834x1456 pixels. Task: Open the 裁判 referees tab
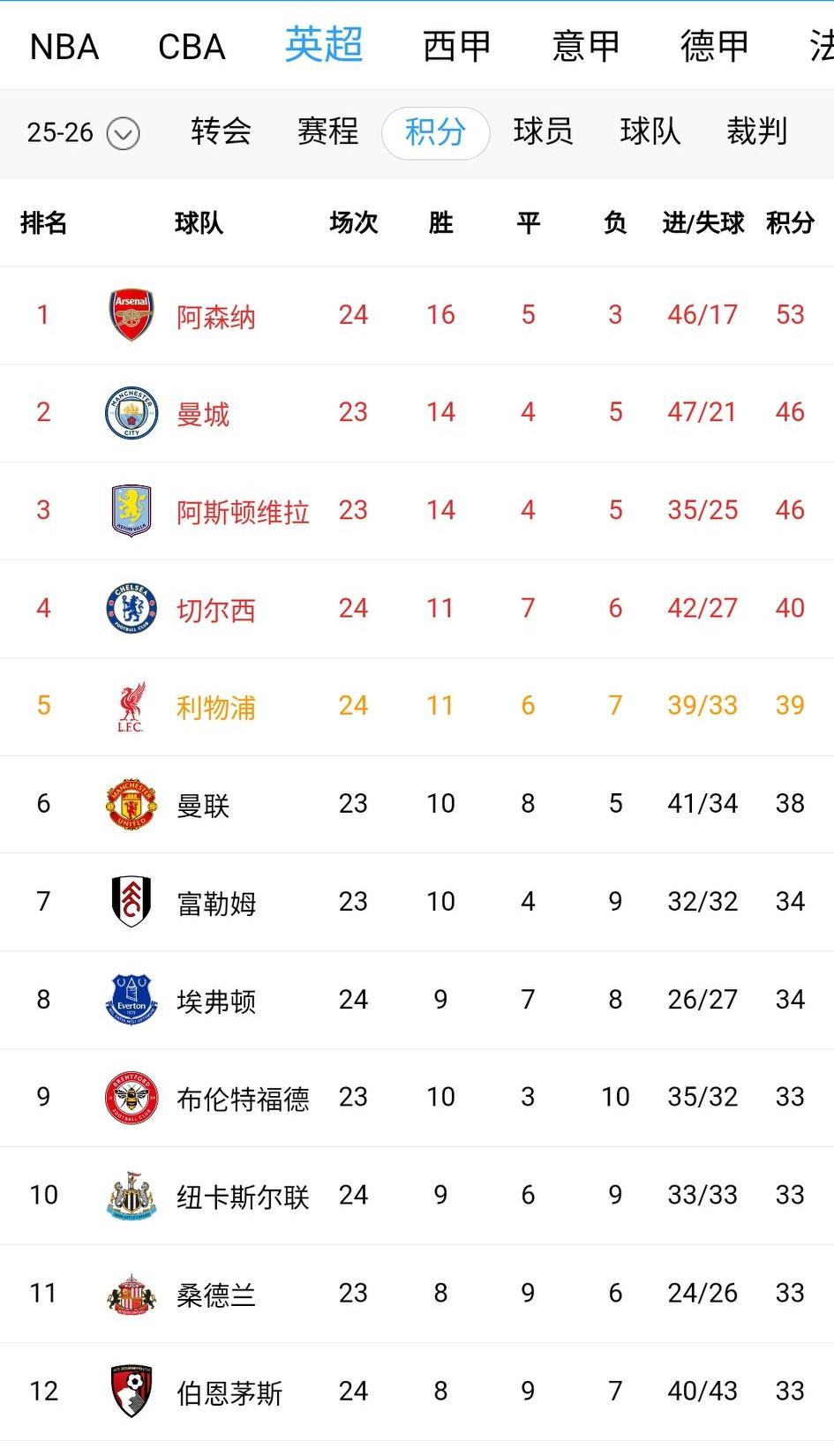pyautogui.click(x=755, y=132)
